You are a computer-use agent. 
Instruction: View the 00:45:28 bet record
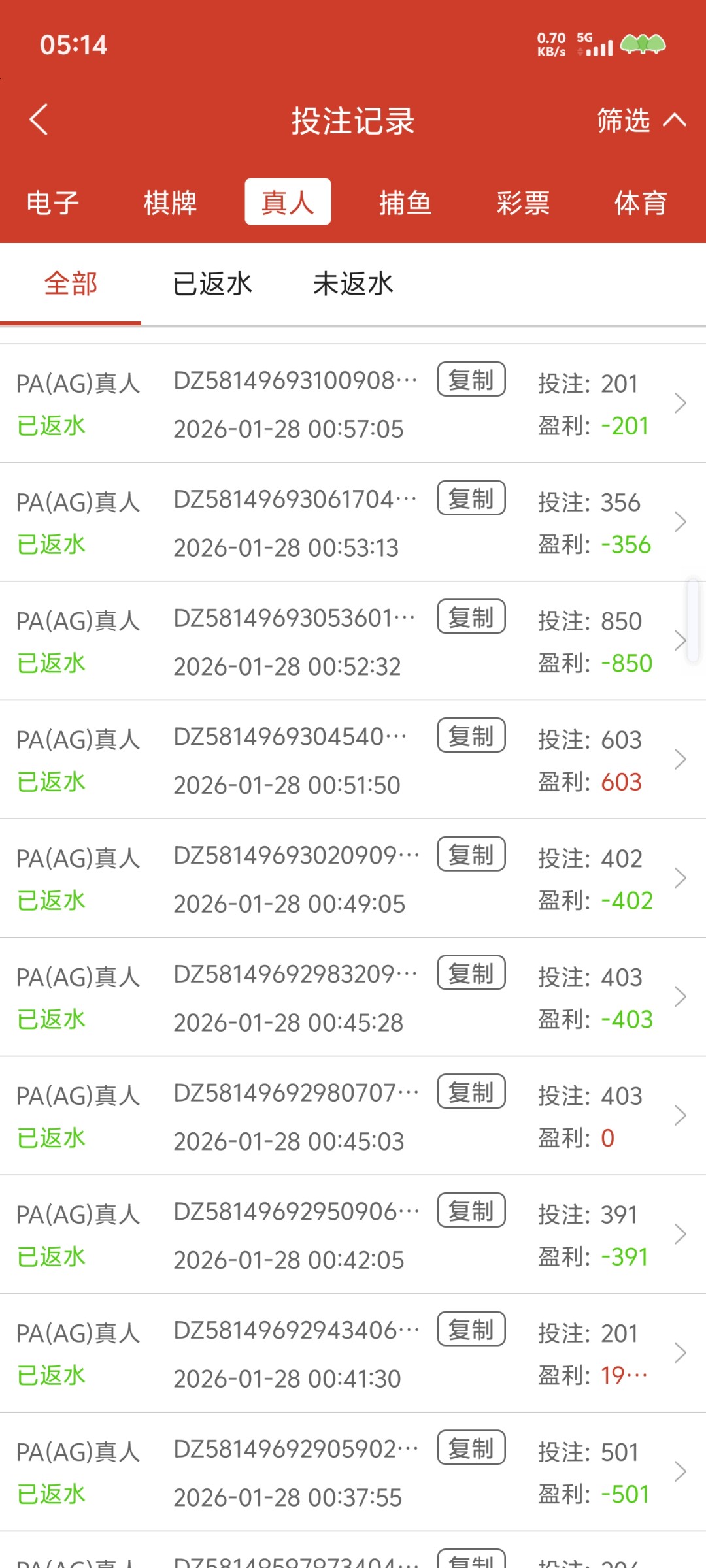pos(679,997)
